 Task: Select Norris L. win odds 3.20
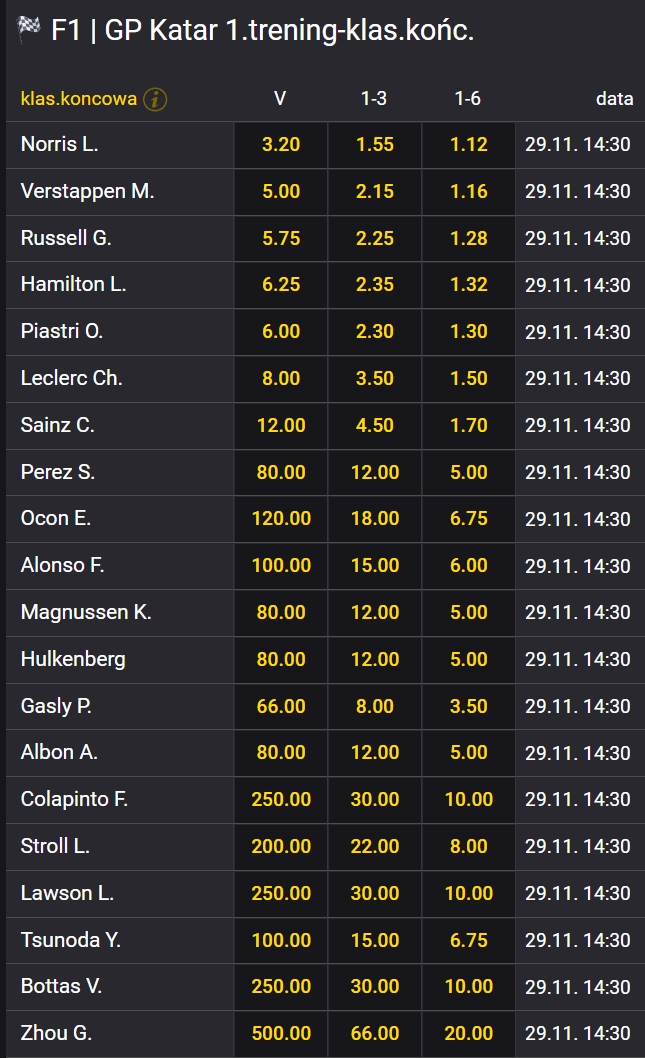(281, 145)
